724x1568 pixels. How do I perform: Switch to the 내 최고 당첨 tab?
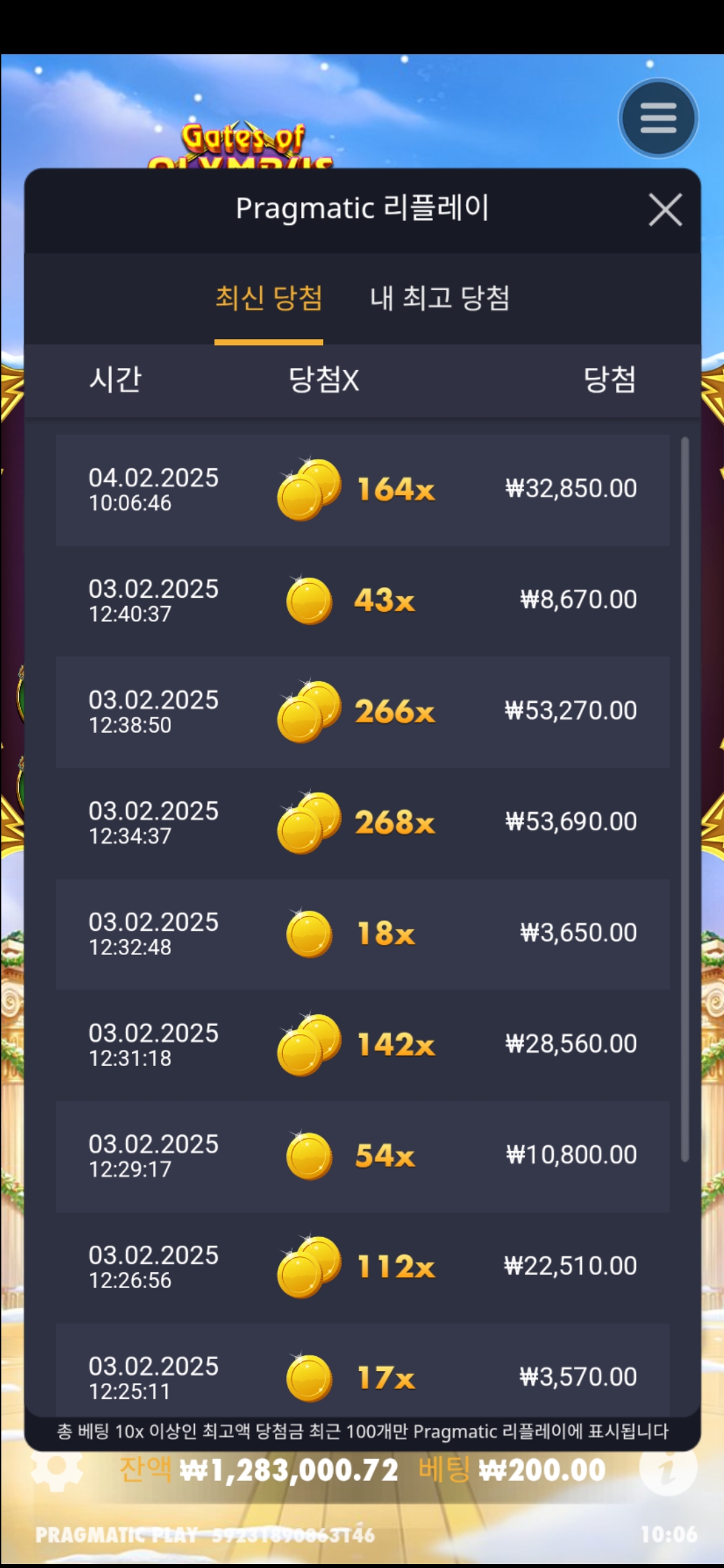440,298
